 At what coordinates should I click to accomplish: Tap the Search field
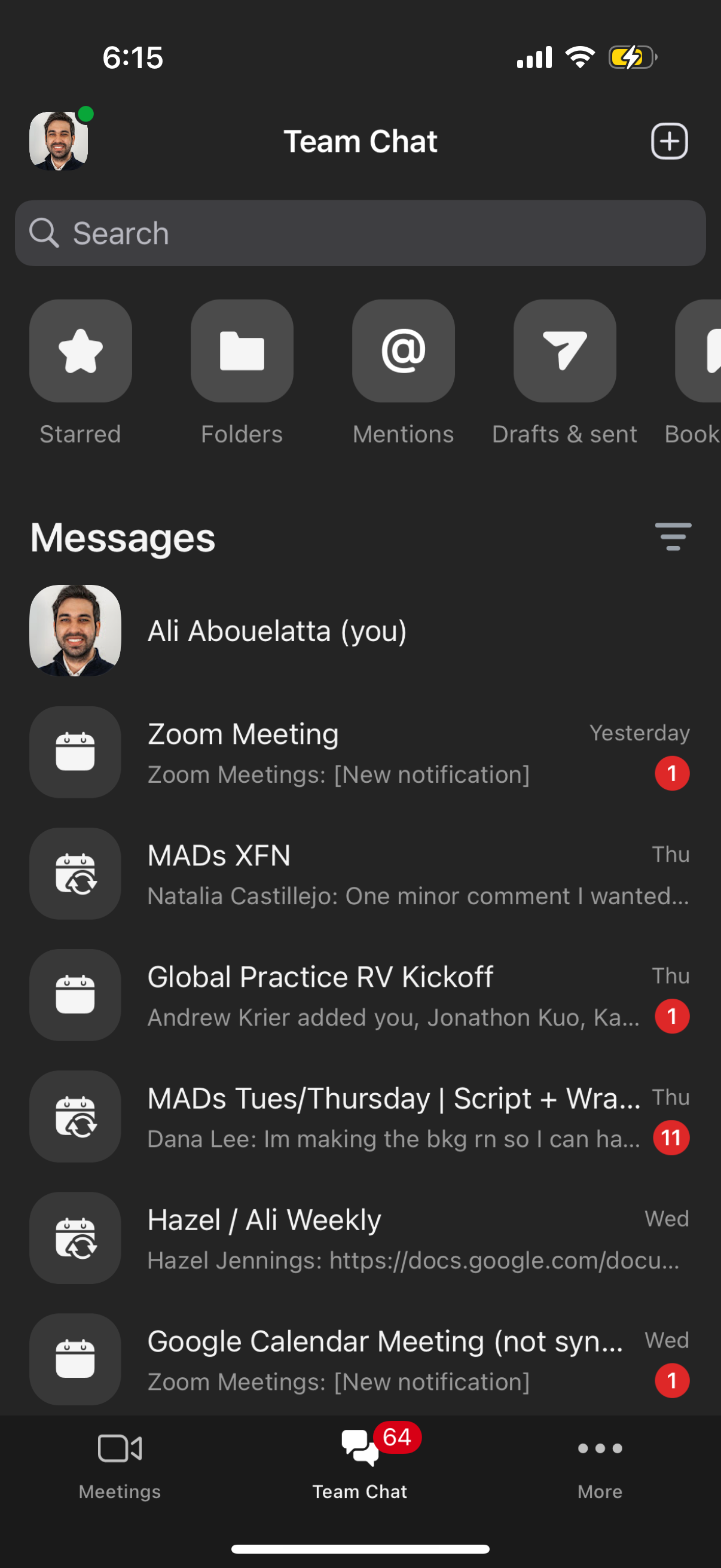(360, 233)
